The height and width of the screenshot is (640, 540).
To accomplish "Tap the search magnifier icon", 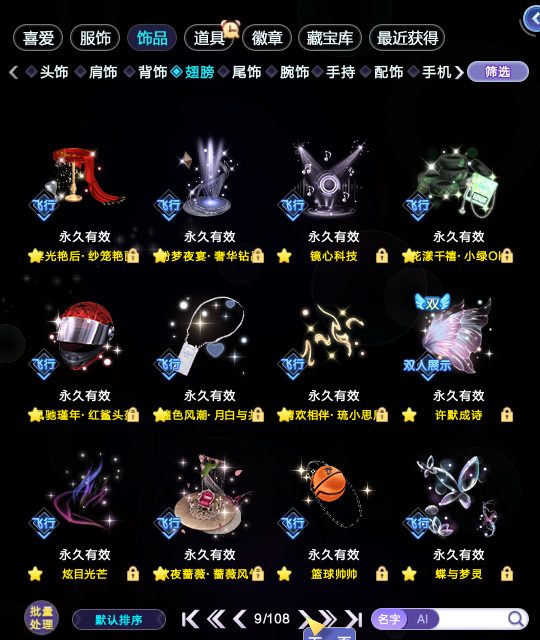I will [x=516, y=619].
